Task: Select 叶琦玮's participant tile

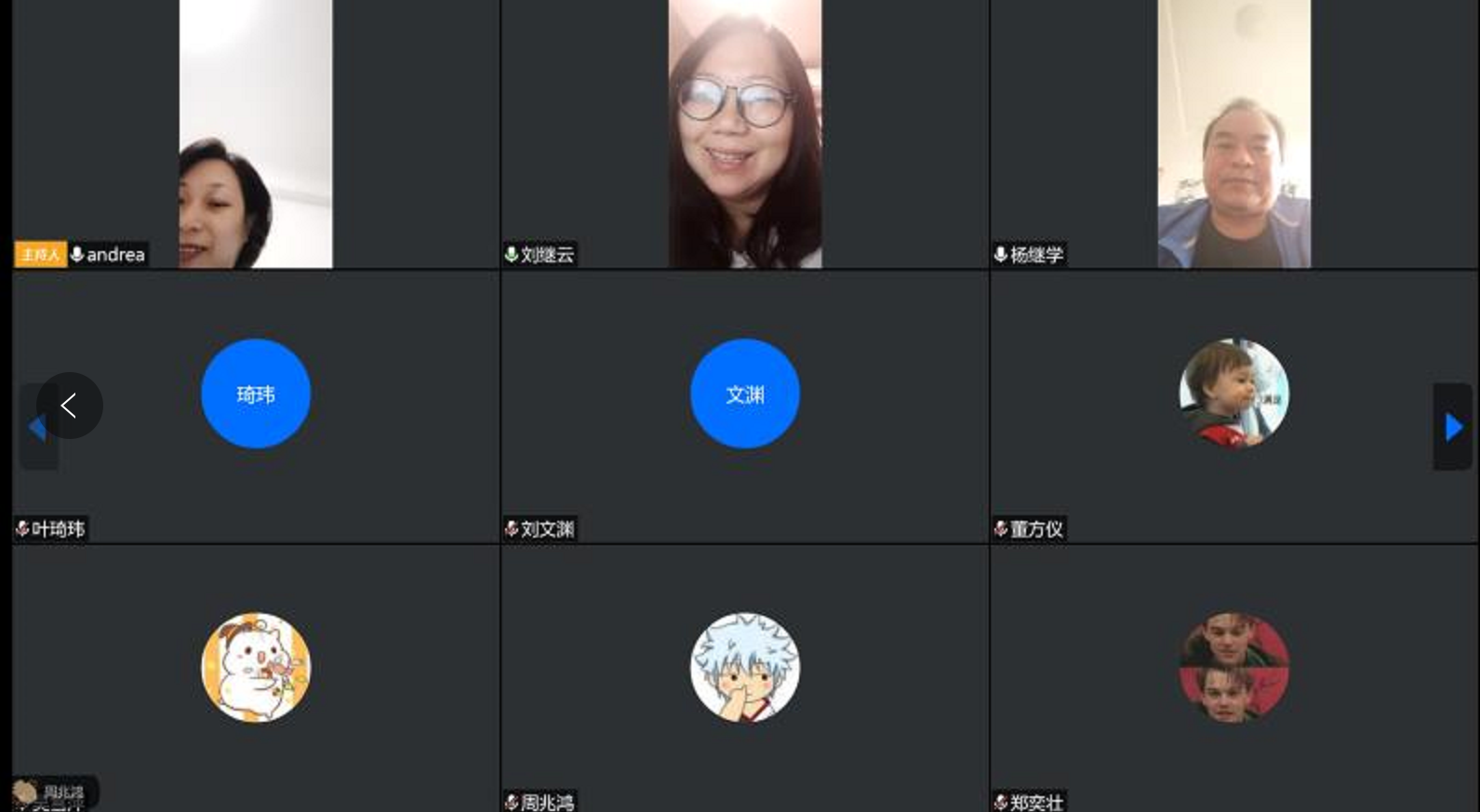Action: coord(256,406)
